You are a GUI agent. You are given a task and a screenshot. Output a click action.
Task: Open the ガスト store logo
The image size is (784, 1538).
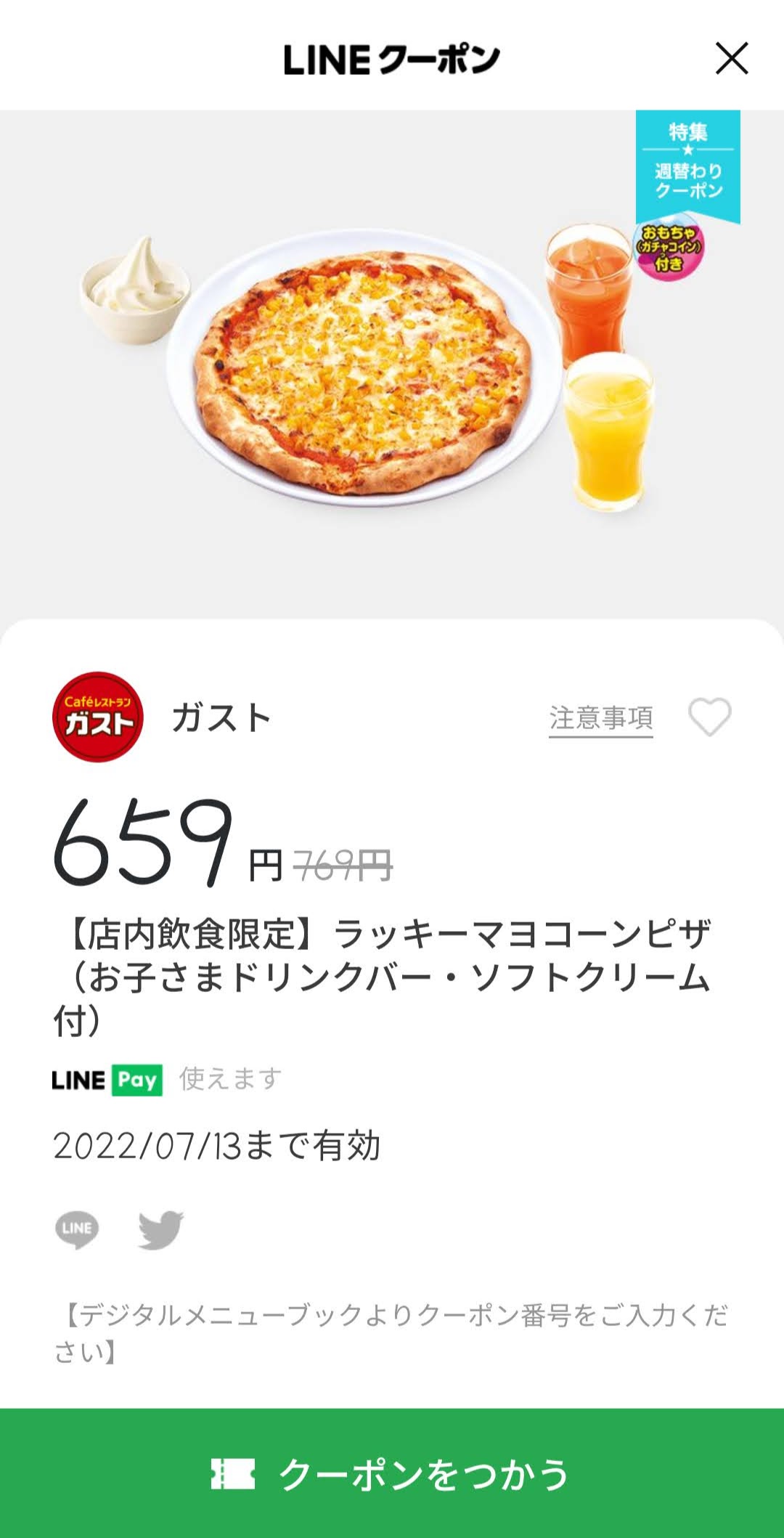tap(98, 717)
